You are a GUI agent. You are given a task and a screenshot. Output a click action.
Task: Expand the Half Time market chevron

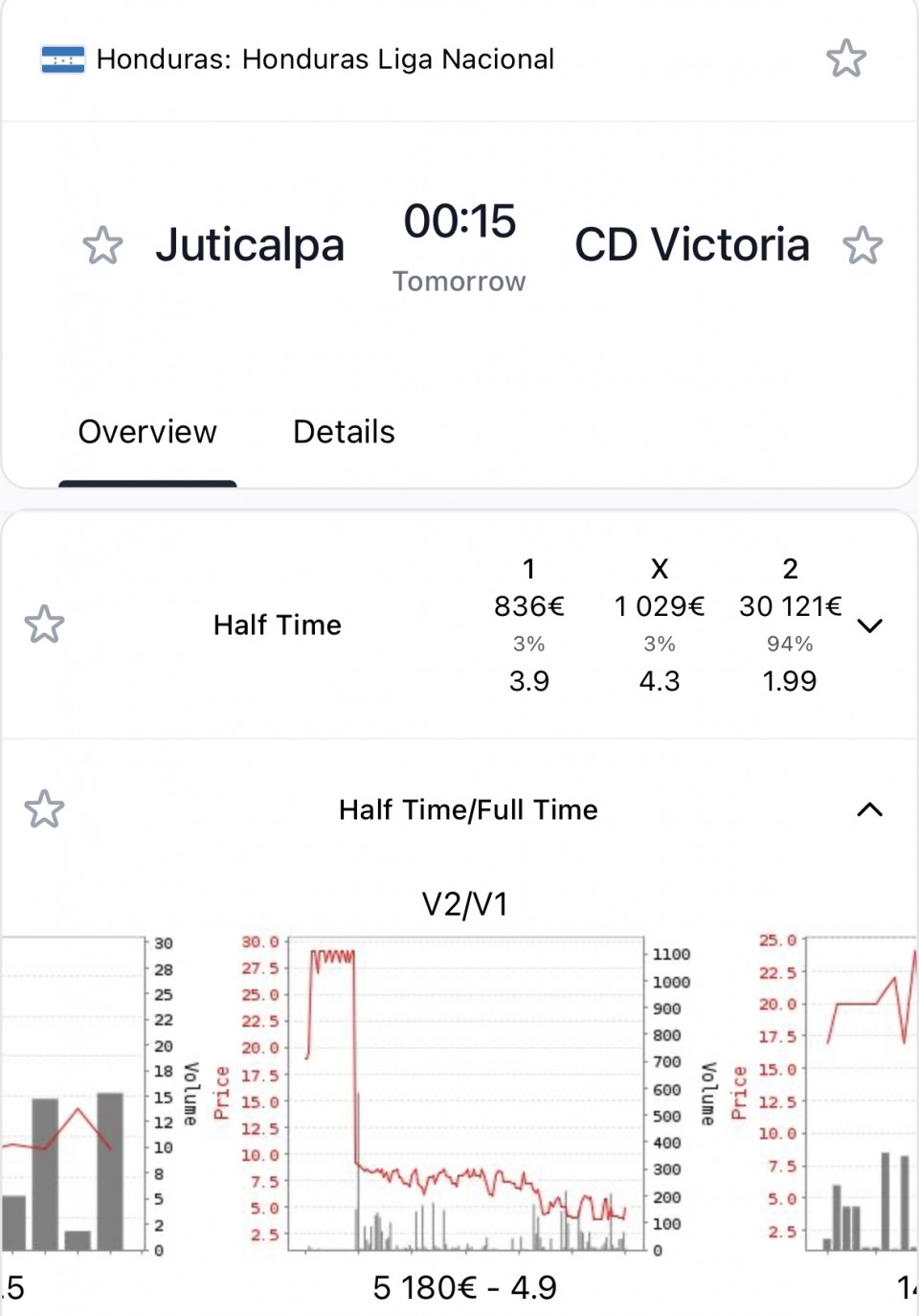pyautogui.click(x=869, y=625)
